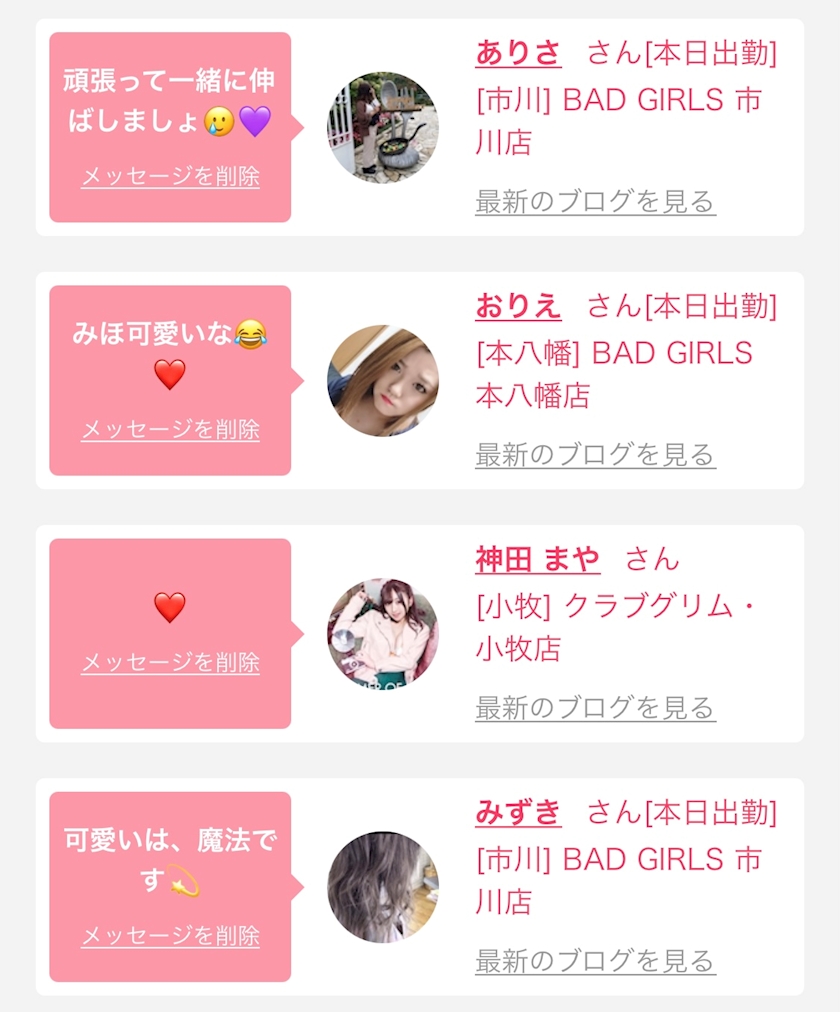
Task: Open みずき's profile name link
Action: (518, 813)
